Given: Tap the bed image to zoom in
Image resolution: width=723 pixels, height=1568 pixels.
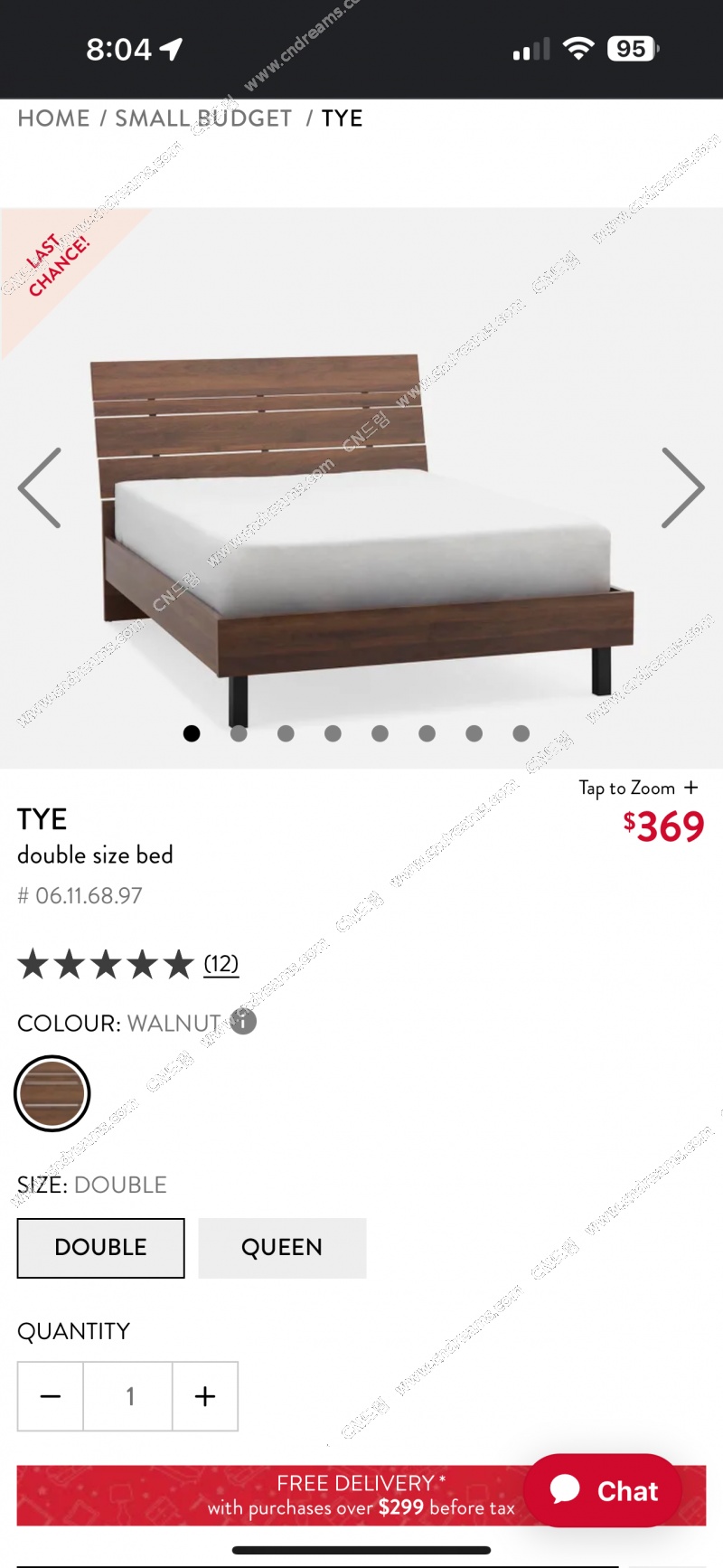Looking at the screenshot, I should click(x=361, y=524).
